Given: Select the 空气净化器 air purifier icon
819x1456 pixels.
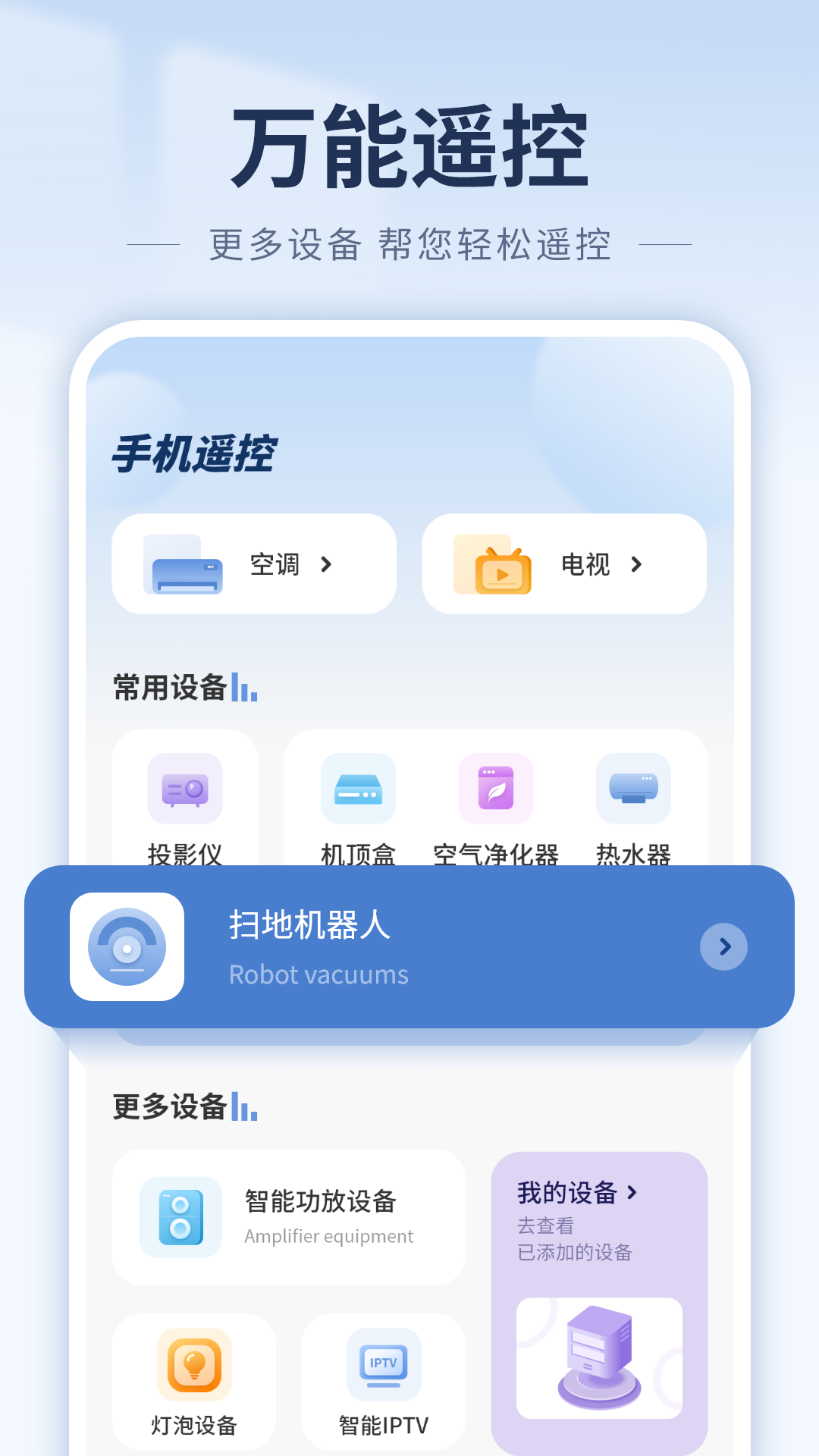Looking at the screenshot, I should click(494, 789).
